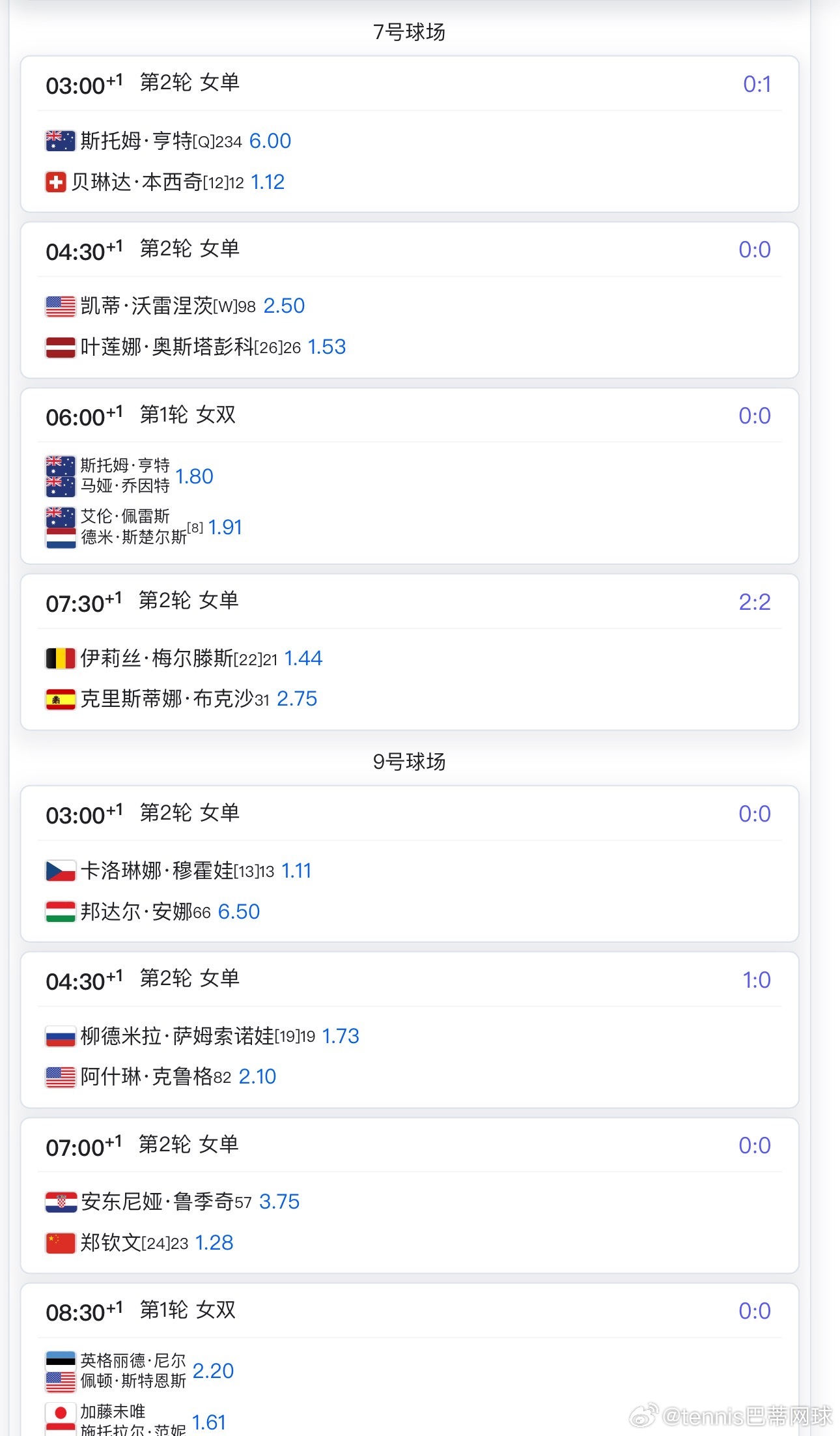The width and height of the screenshot is (840, 1436).
Task: Click odds 1.28 for 郑钦文
Action: click(215, 1242)
